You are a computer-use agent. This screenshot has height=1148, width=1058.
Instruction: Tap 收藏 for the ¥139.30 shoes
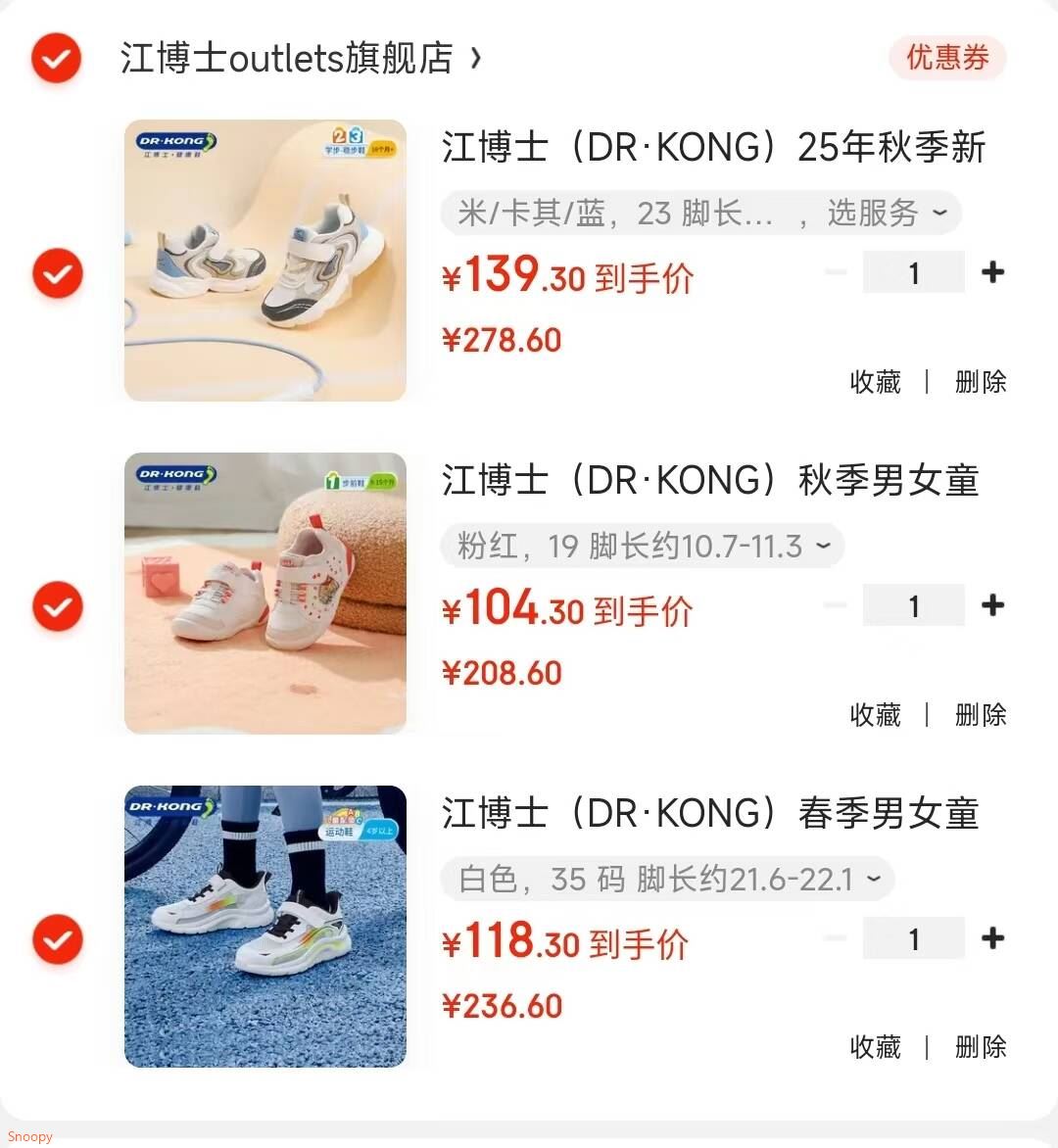[x=875, y=381]
